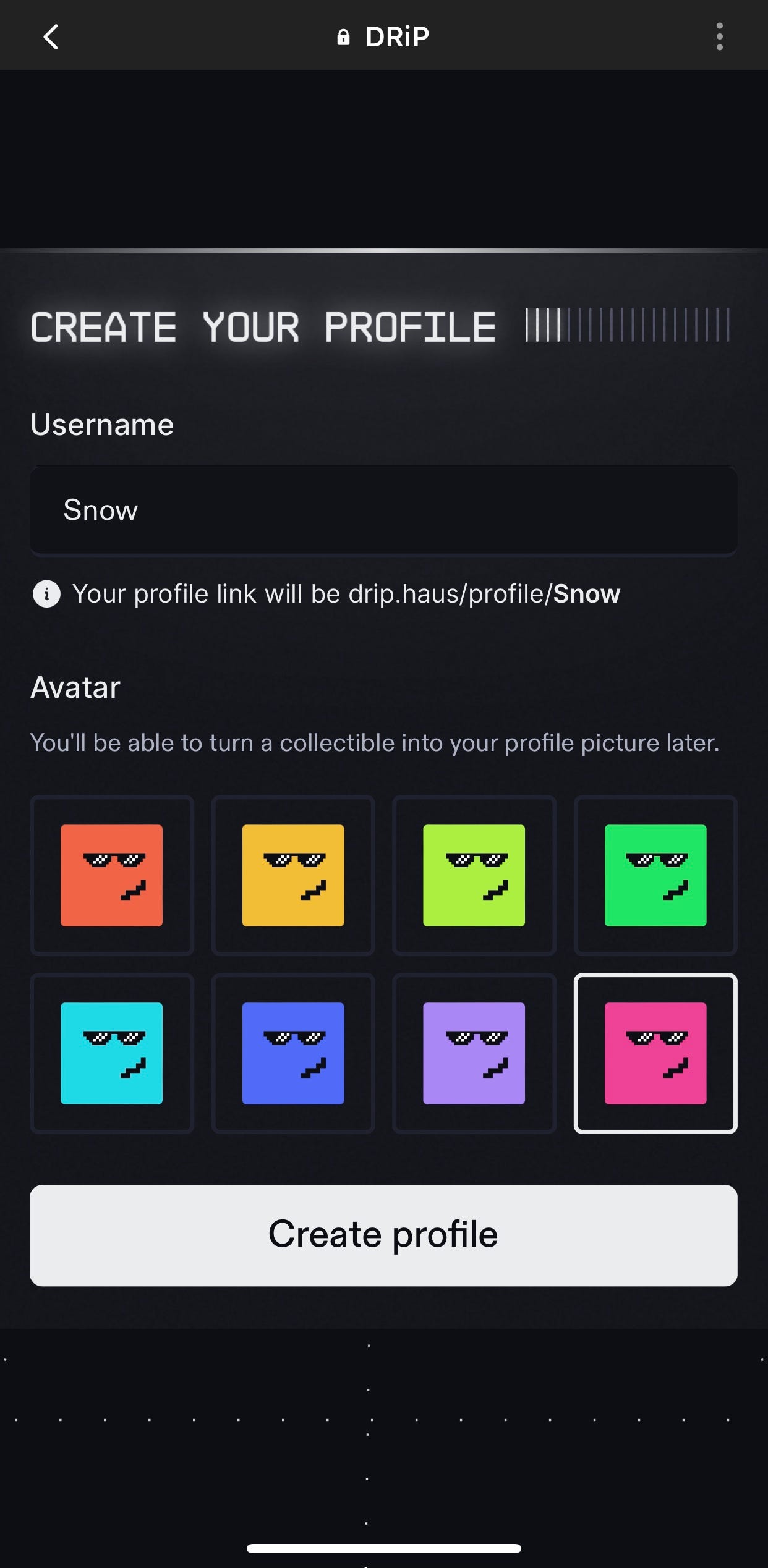Open the three-dot overflow menu
This screenshot has height=1568, width=768.
coord(719,37)
